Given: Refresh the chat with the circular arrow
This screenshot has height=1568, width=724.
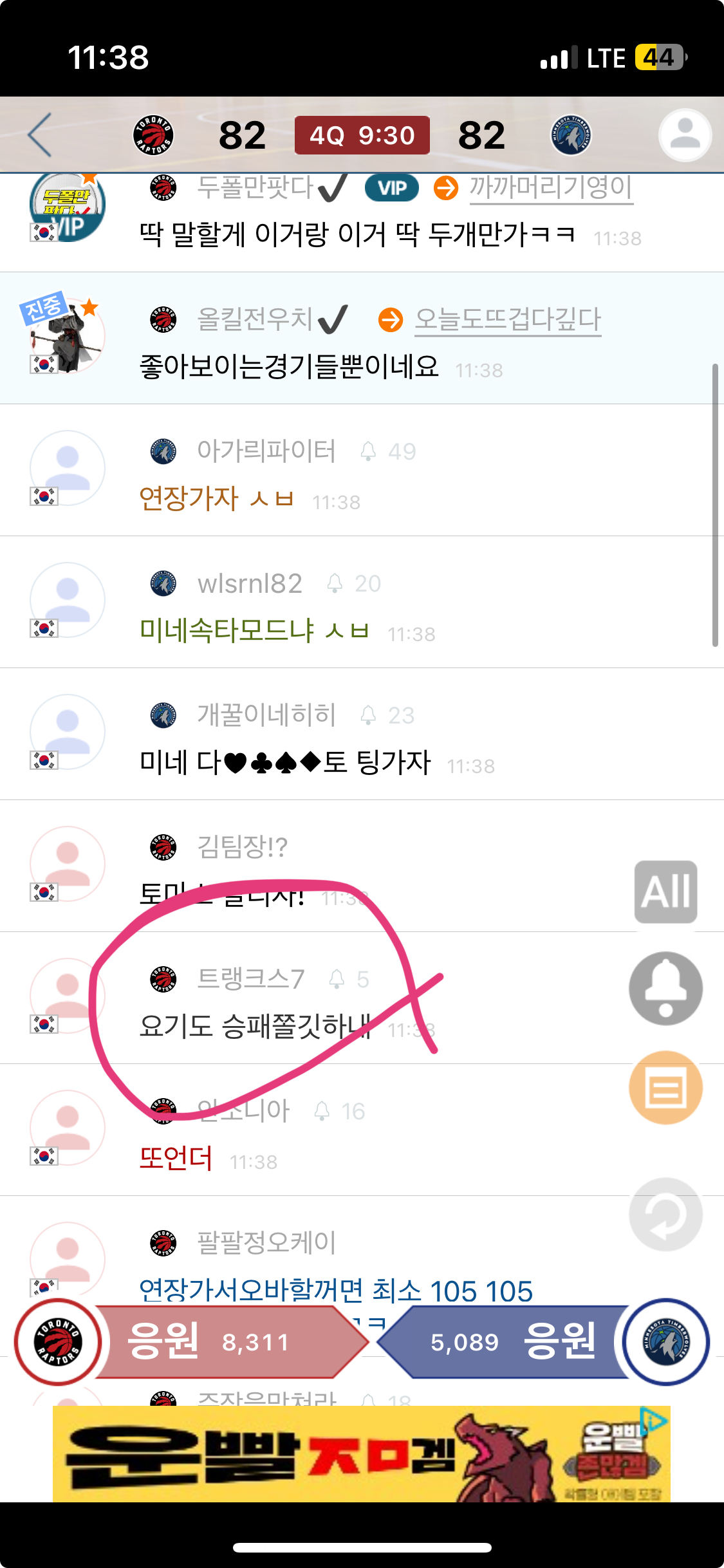Looking at the screenshot, I should coord(665,1214).
